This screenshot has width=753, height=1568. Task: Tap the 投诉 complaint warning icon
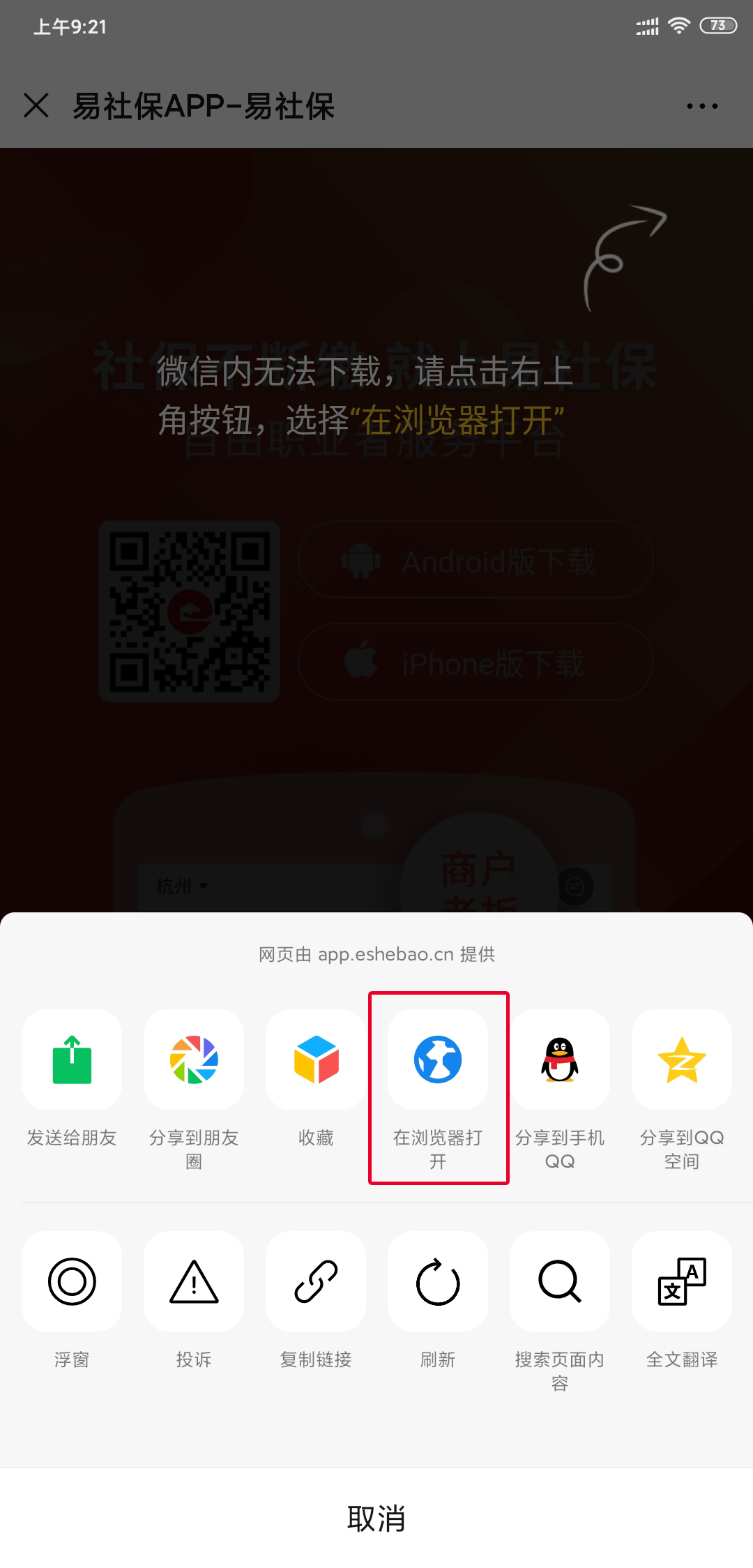(194, 1281)
